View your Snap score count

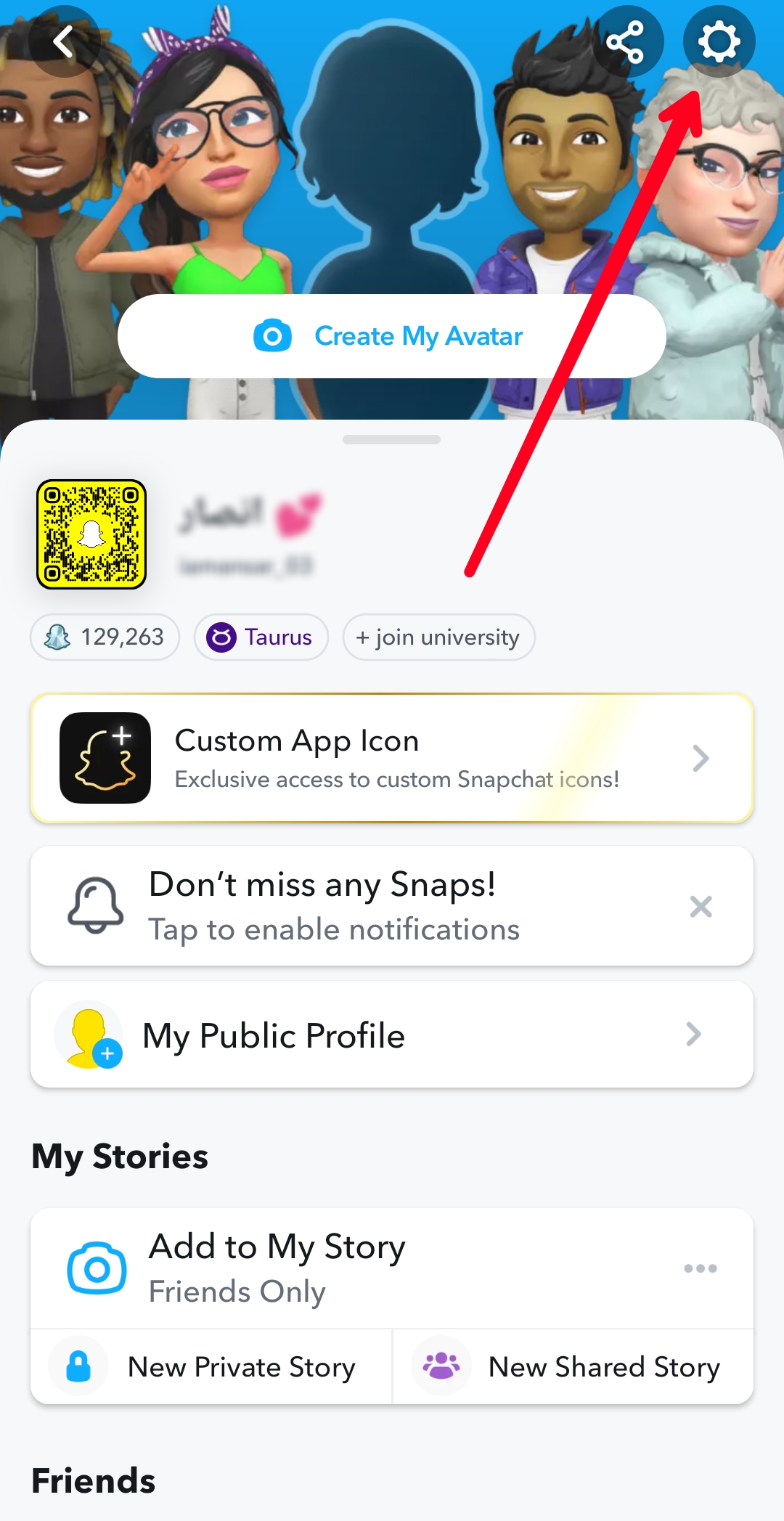click(x=104, y=637)
